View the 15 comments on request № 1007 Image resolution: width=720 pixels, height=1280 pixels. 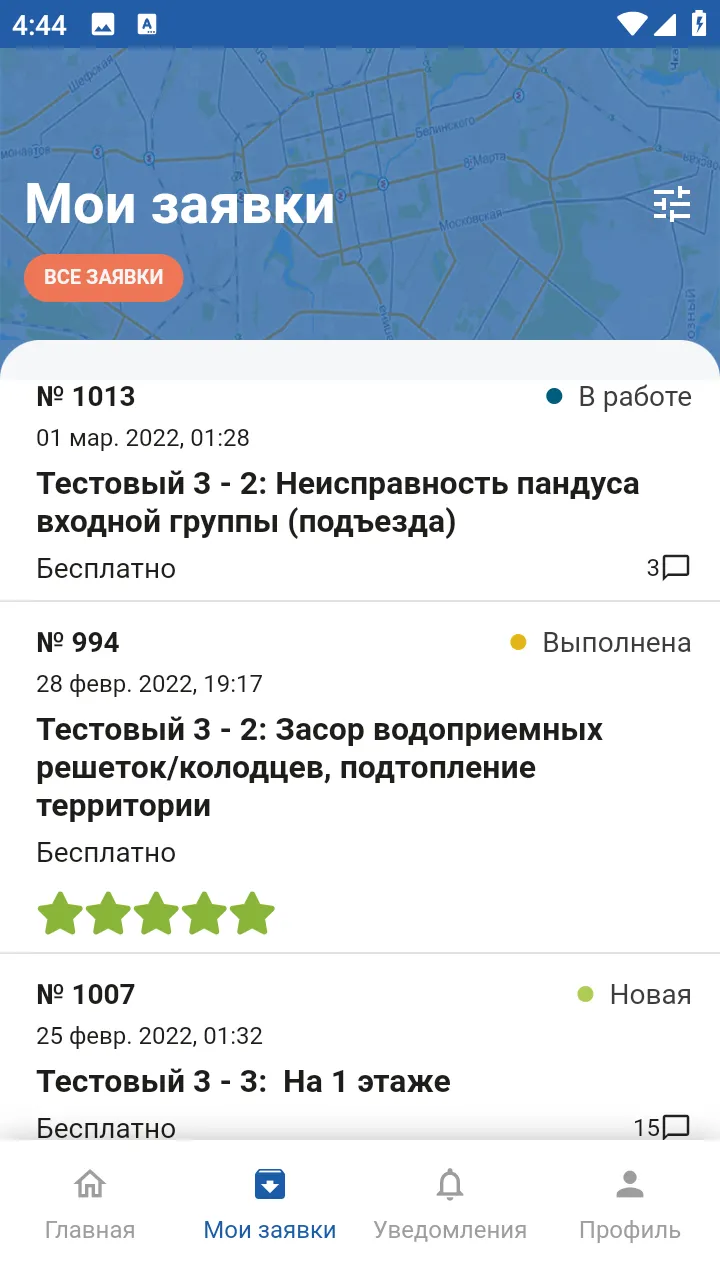tap(662, 1128)
